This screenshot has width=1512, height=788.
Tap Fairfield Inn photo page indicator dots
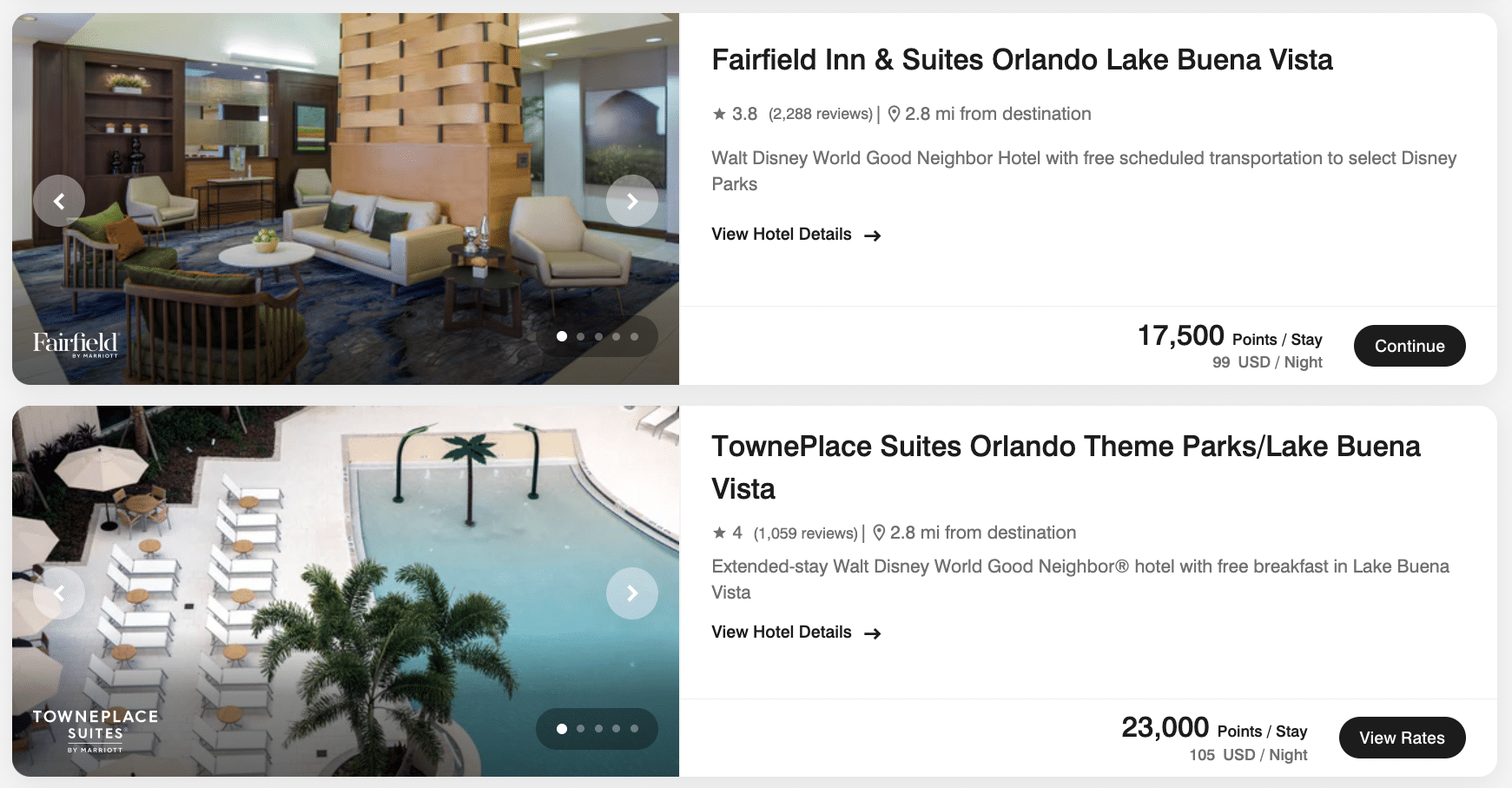click(x=598, y=336)
